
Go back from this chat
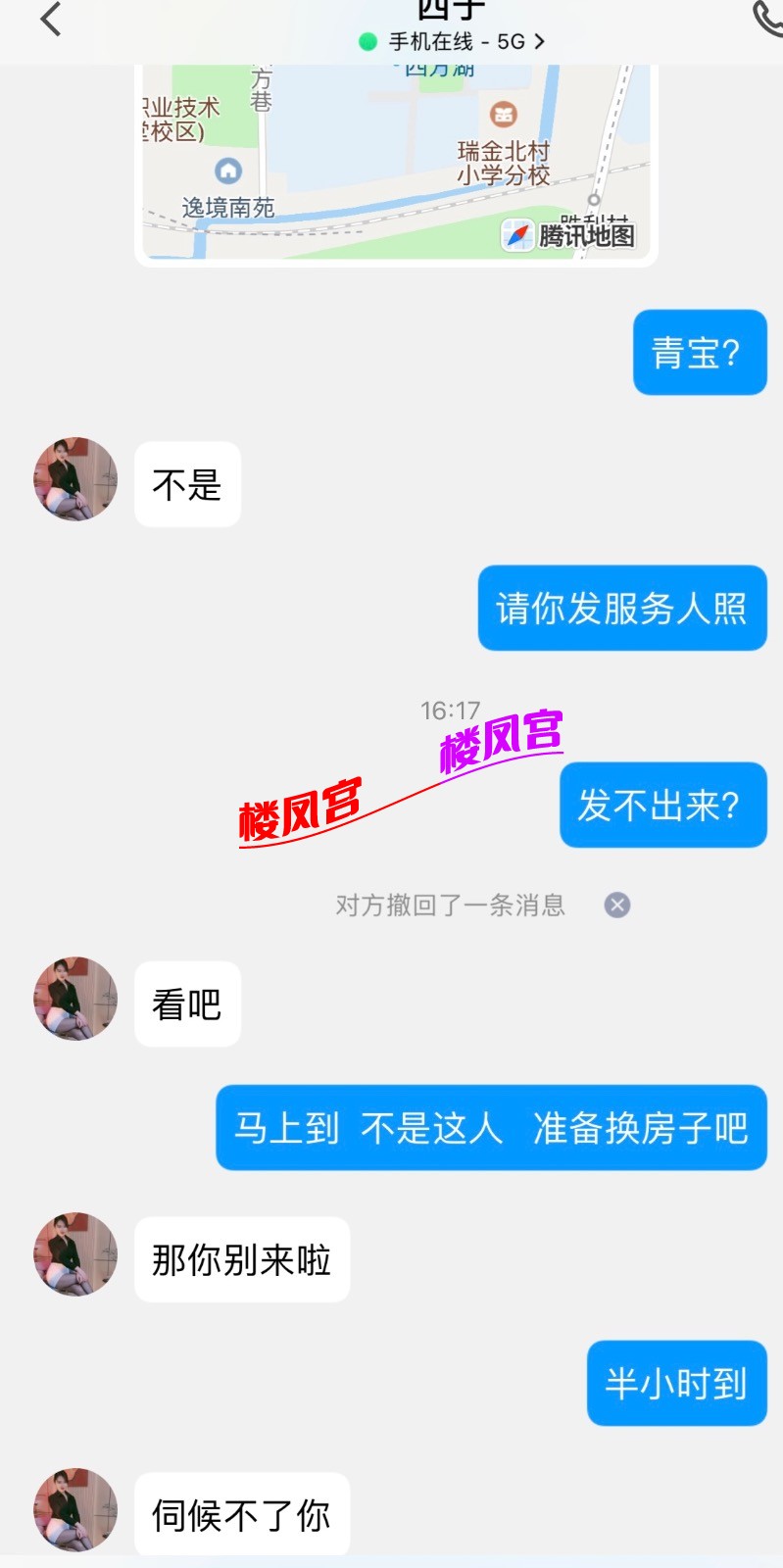pos(51,20)
